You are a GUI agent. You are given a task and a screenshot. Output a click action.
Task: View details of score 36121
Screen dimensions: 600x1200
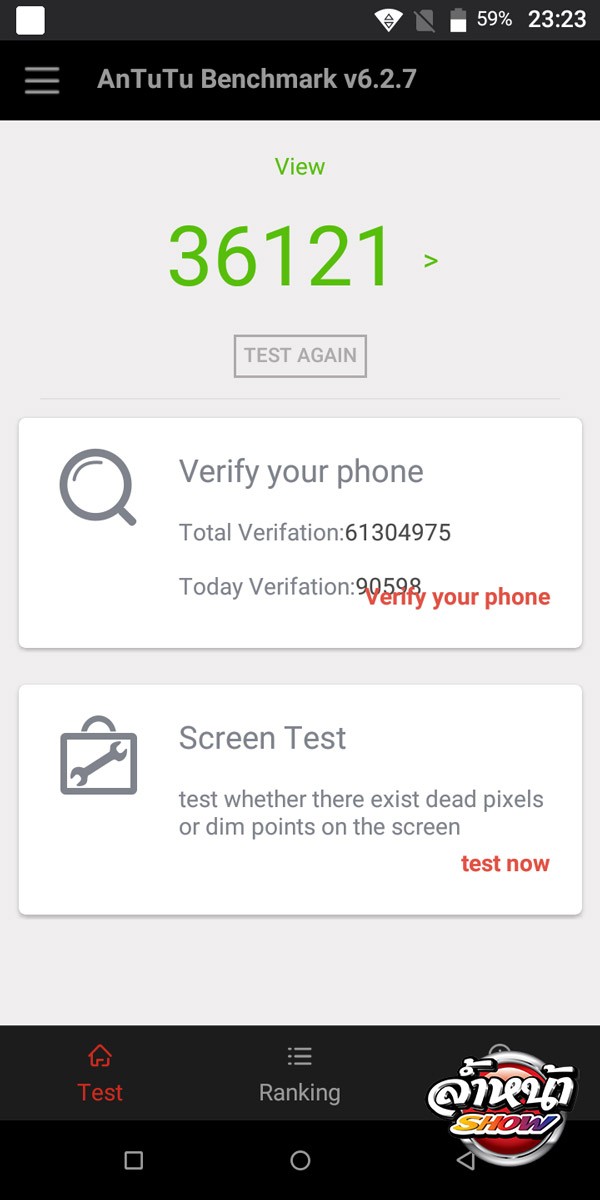[x=300, y=257]
